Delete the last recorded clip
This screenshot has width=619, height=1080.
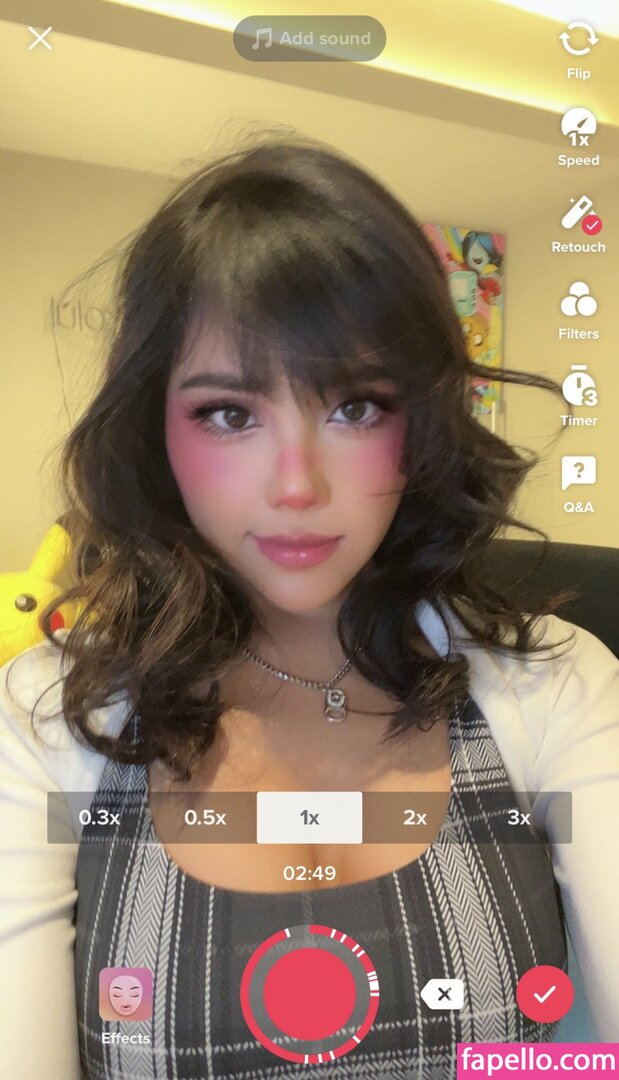(x=442, y=994)
